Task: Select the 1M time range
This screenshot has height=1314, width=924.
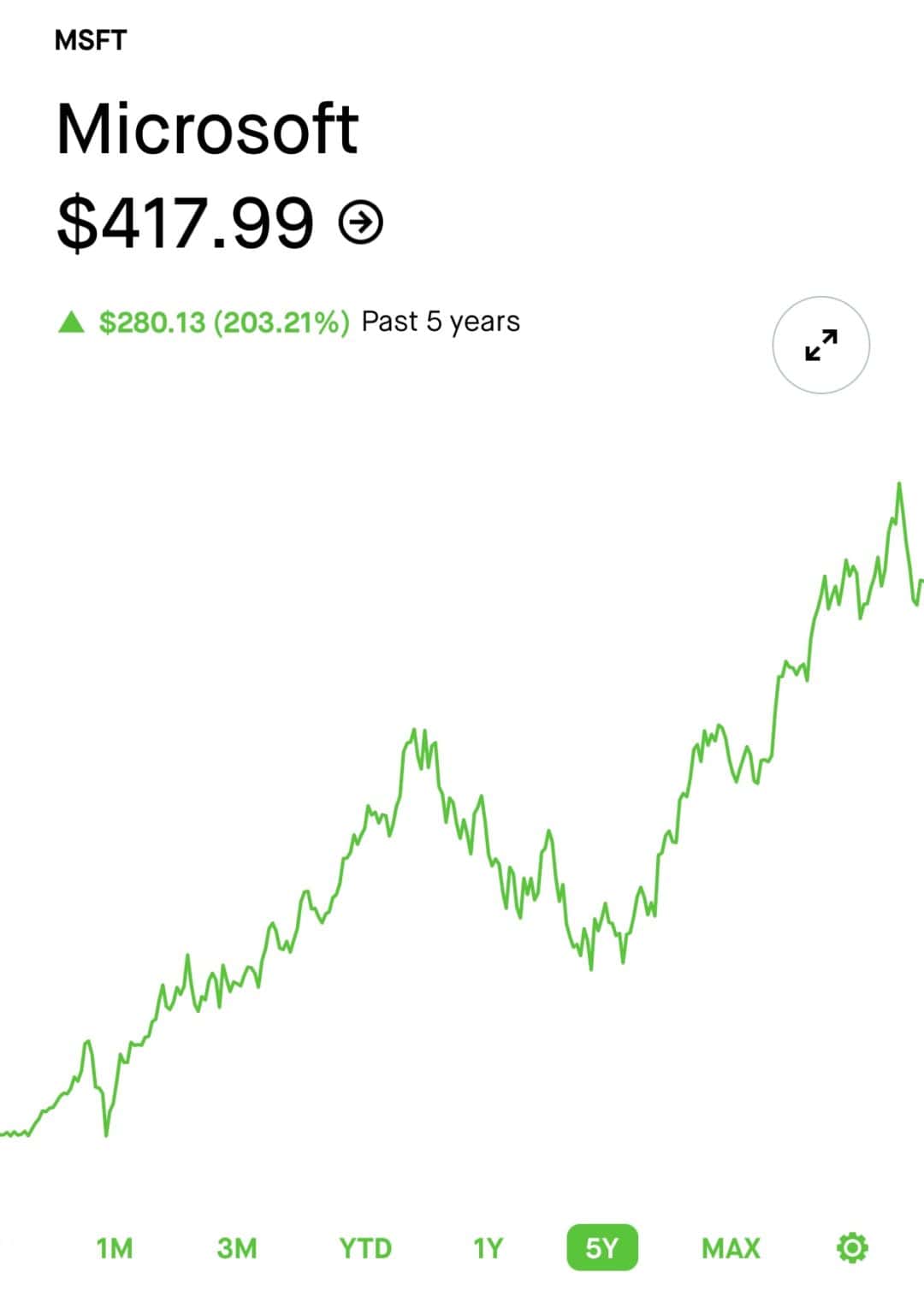Action: 114,1249
